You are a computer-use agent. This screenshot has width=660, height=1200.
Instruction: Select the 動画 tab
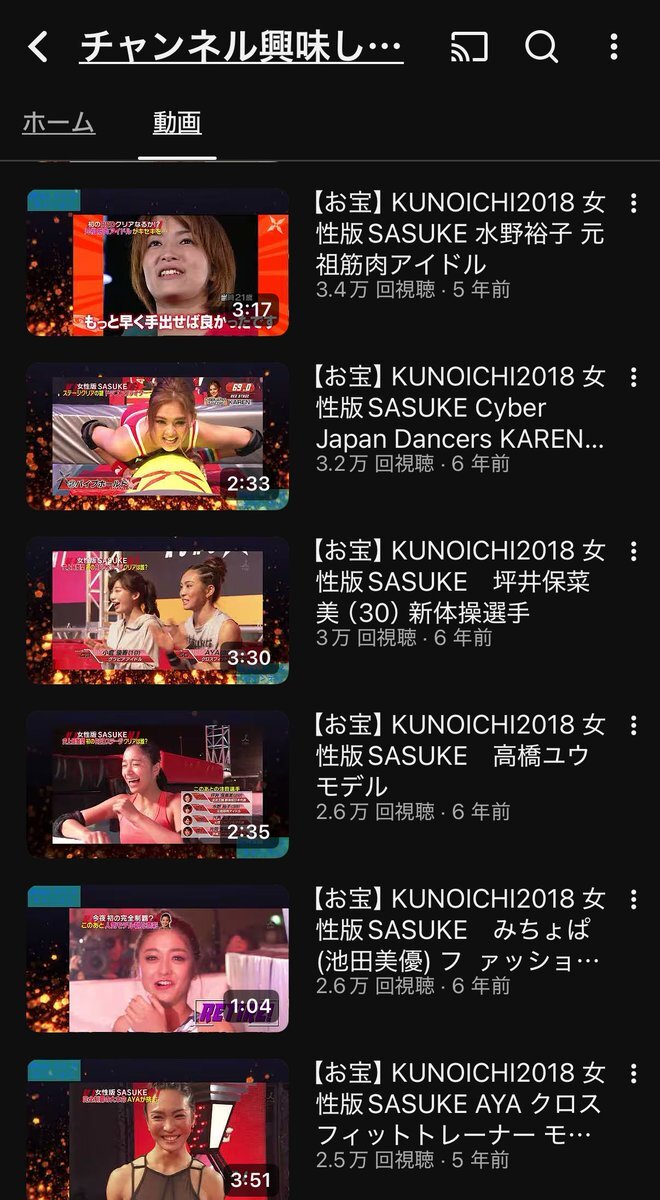coord(177,123)
